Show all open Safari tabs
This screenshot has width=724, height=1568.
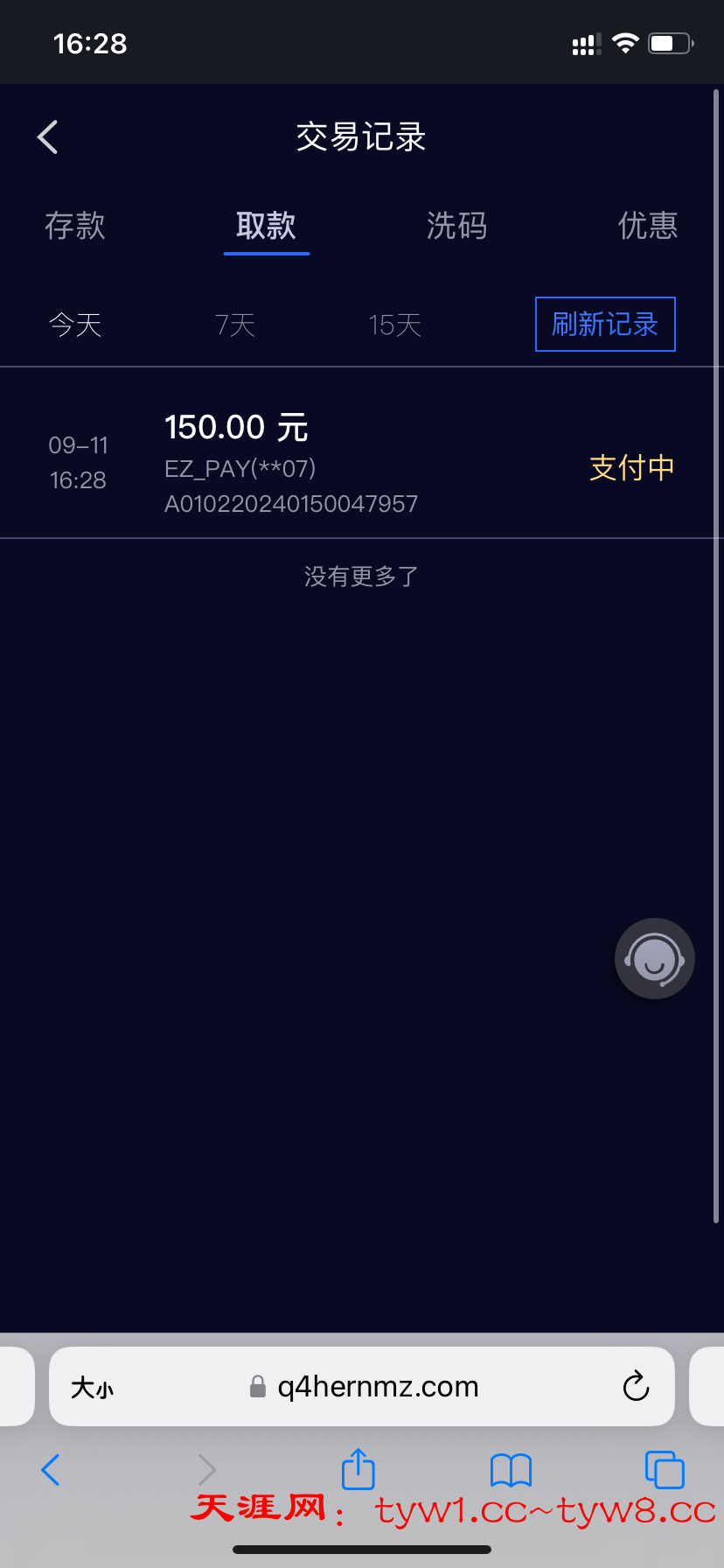[x=665, y=1470]
